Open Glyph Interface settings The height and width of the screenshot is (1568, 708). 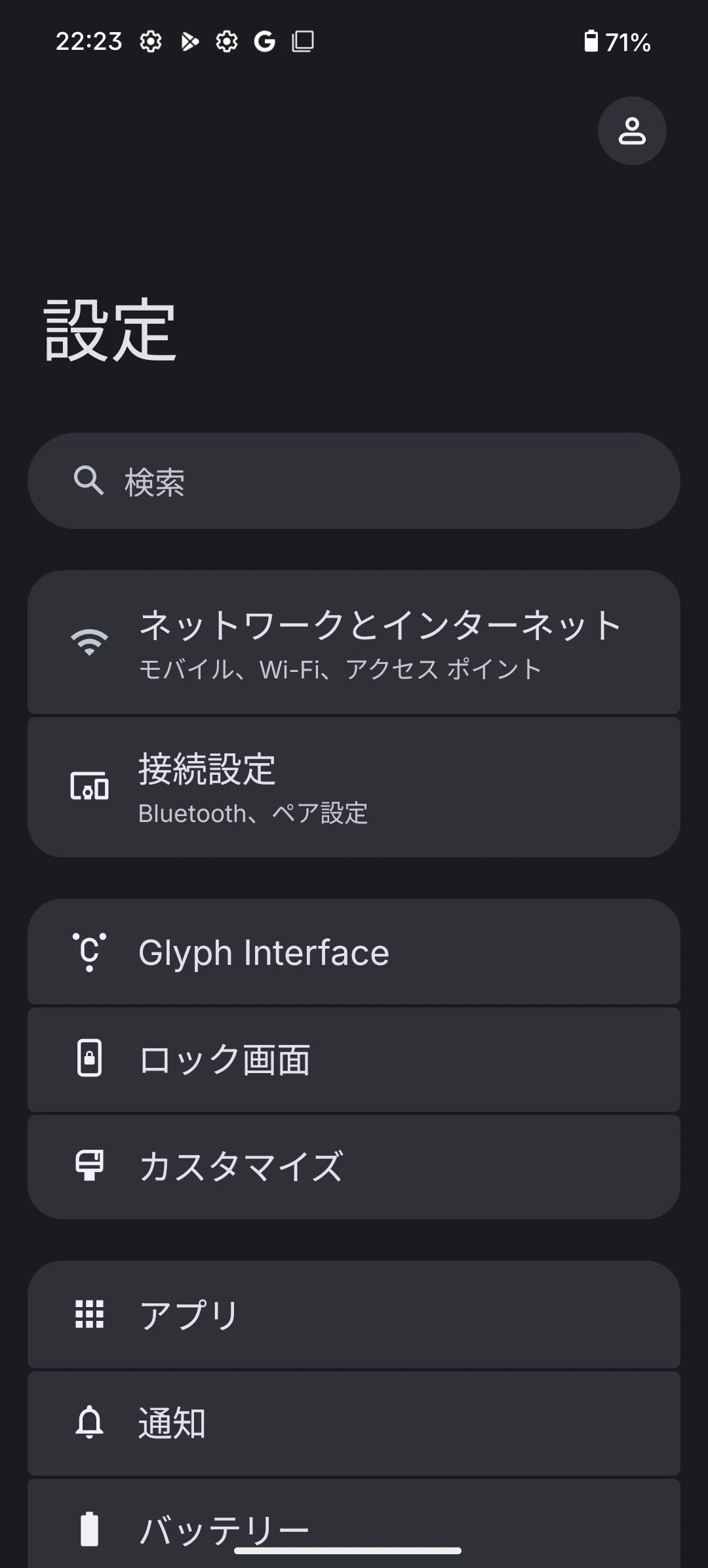[x=354, y=952]
